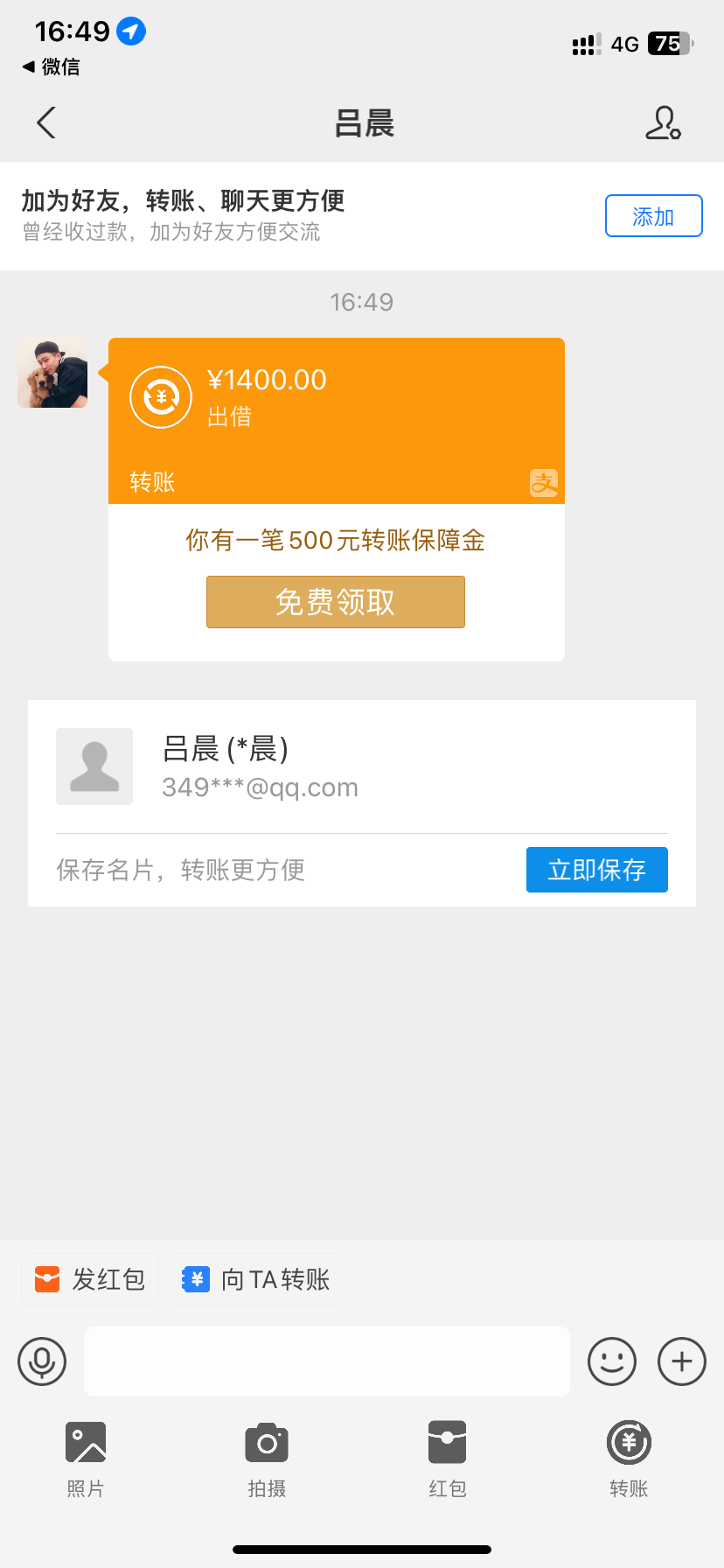724x1568 pixels.
Task: Tap the yen symbol icon on orange card
Action: coord(160,396)
